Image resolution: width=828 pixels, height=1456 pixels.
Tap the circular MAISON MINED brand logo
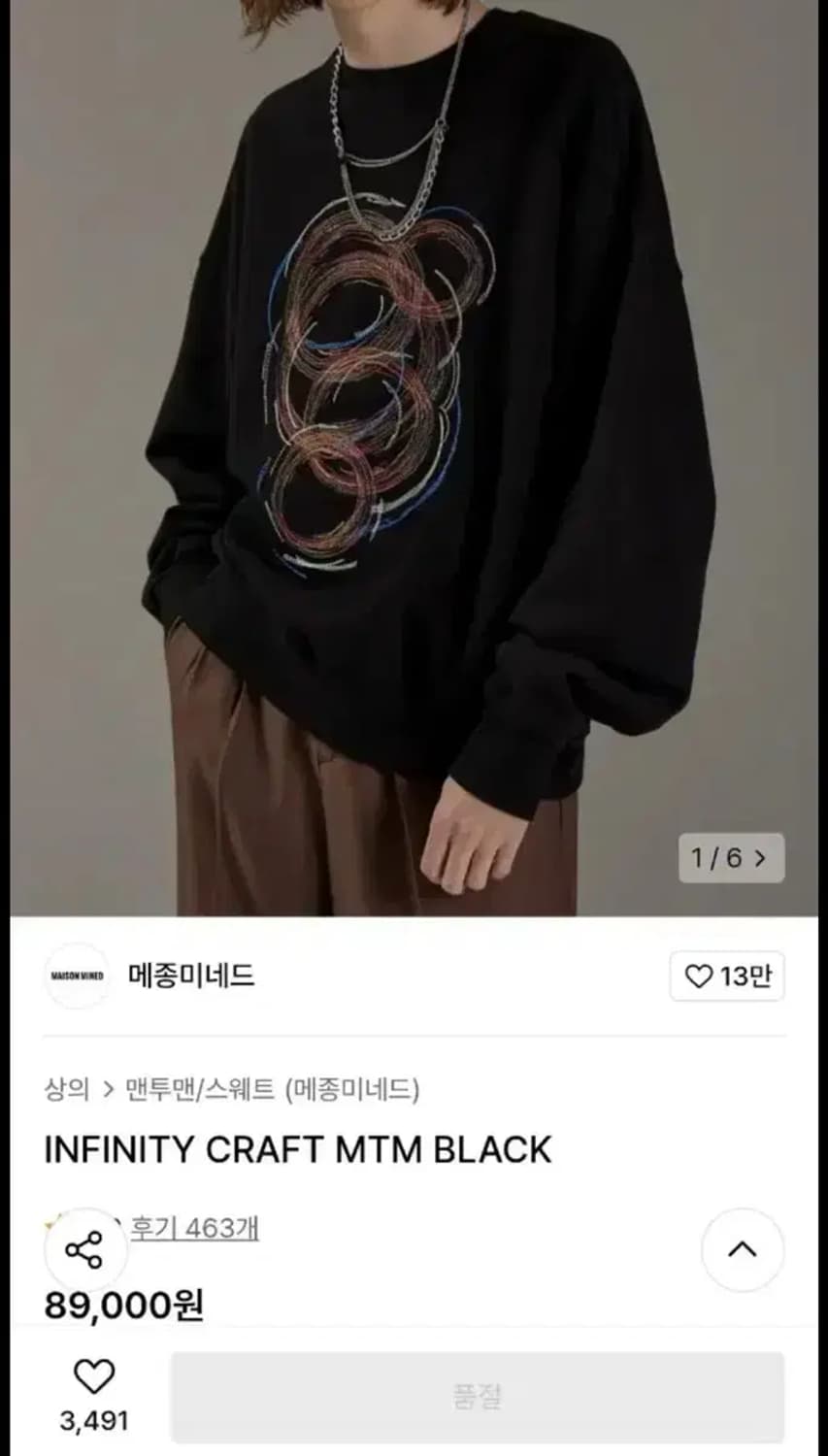[x=77, y=976]
